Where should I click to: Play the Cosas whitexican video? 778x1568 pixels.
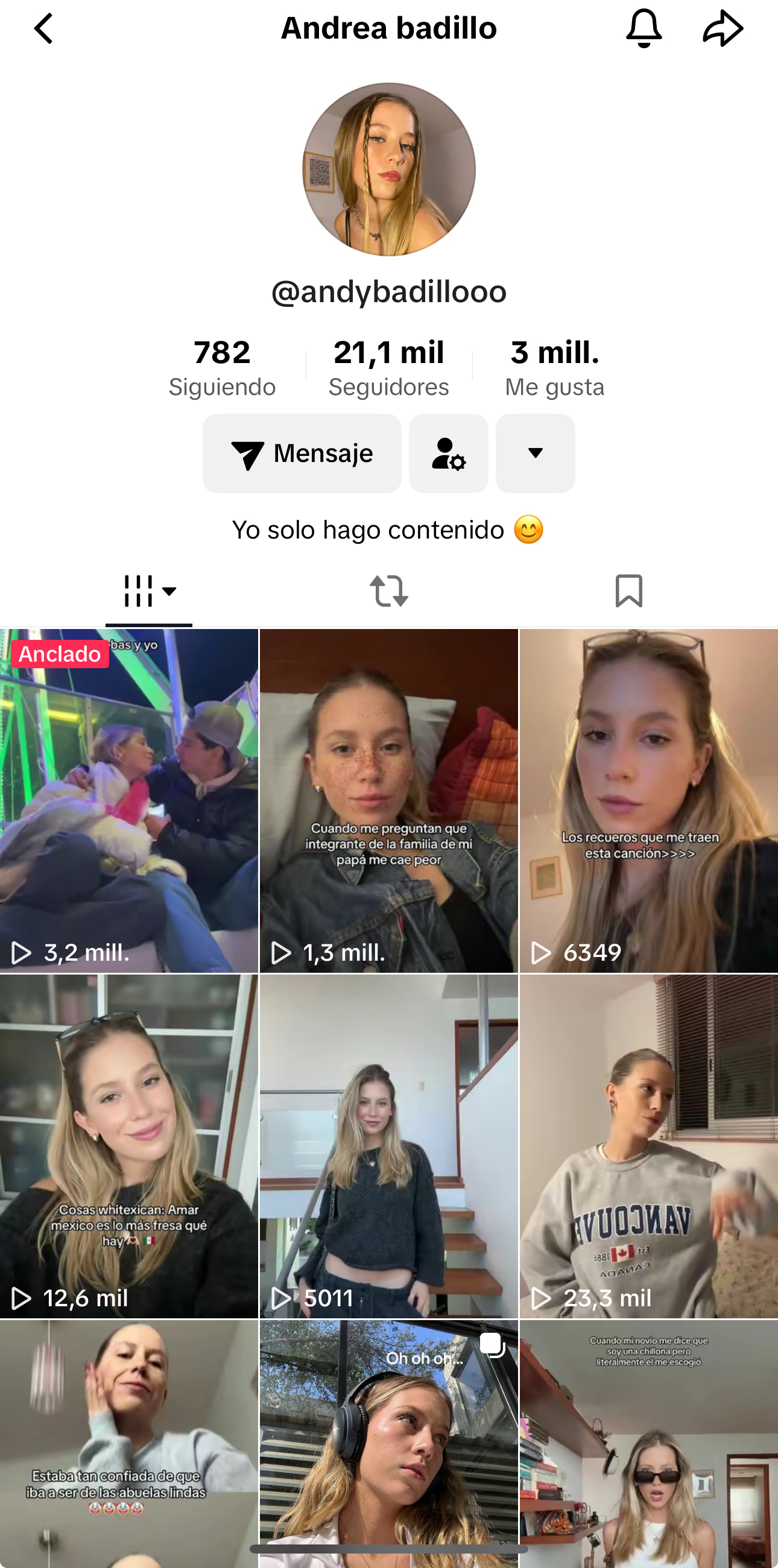[x=129, y=1146]
